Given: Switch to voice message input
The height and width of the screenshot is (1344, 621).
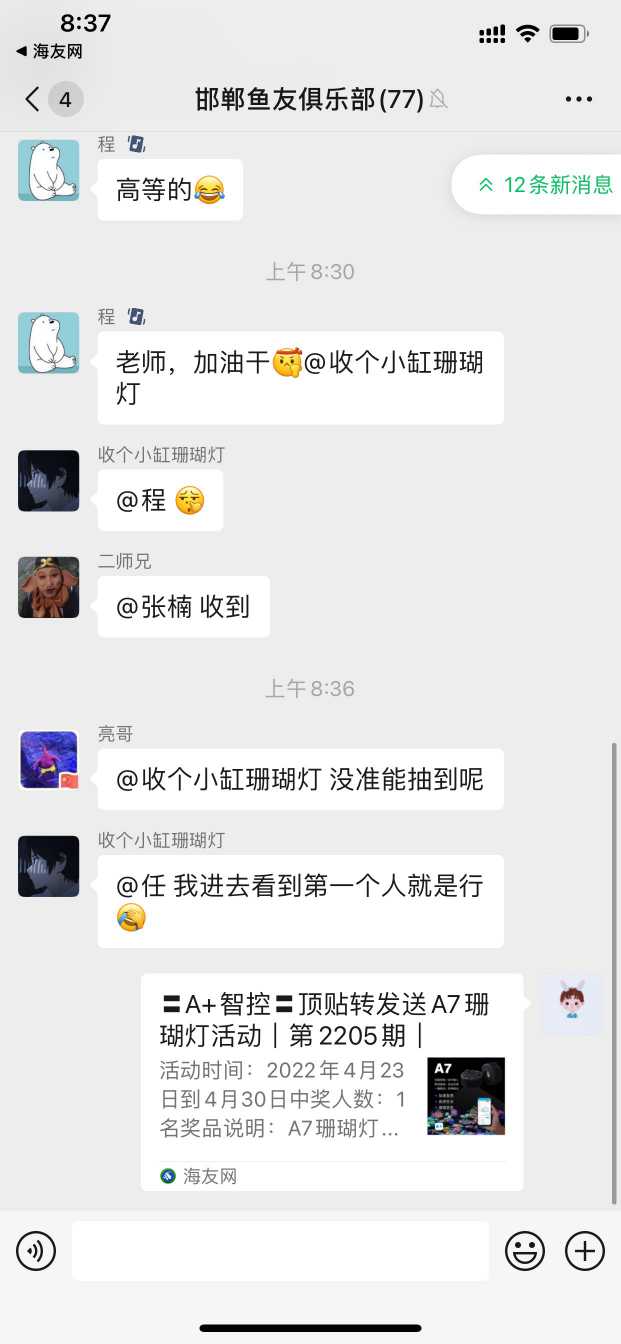Looking at the screenshot, I should (36, 1250).
